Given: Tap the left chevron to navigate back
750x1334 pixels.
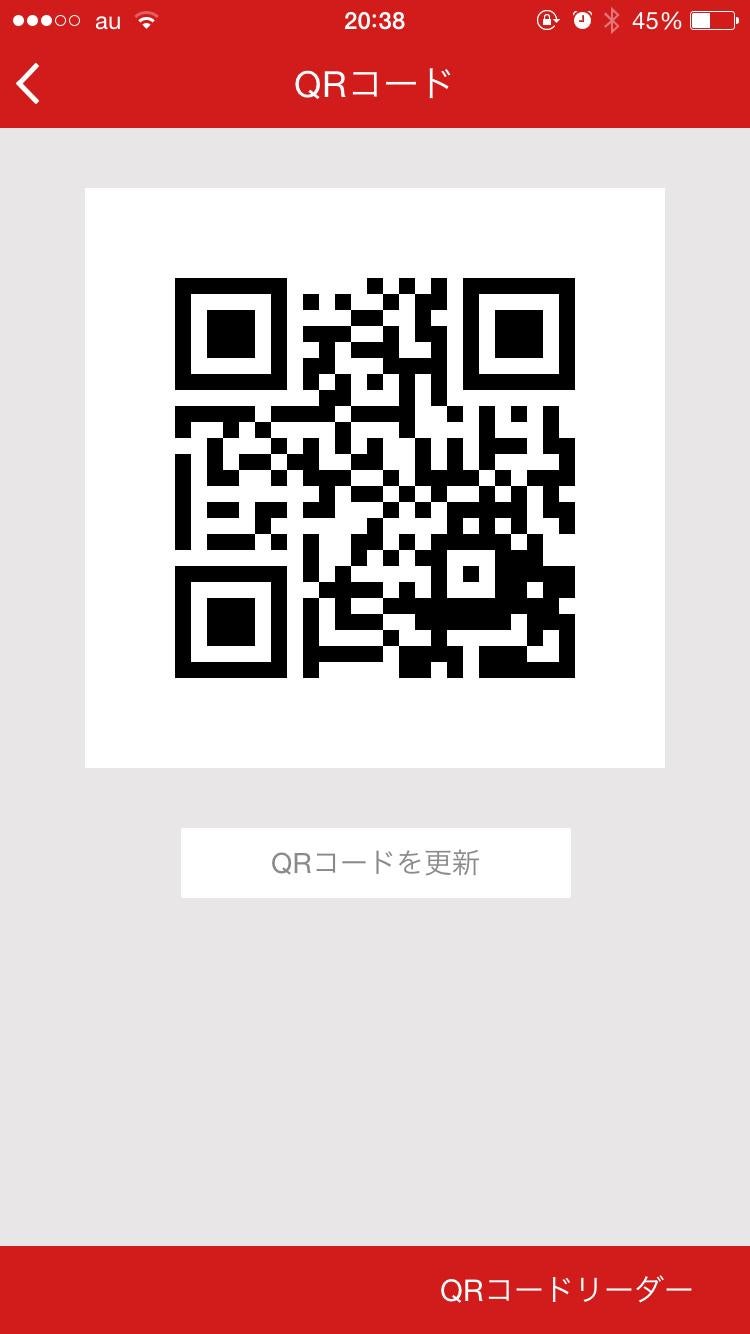Looking at the screenshot, I should [27, 84].
